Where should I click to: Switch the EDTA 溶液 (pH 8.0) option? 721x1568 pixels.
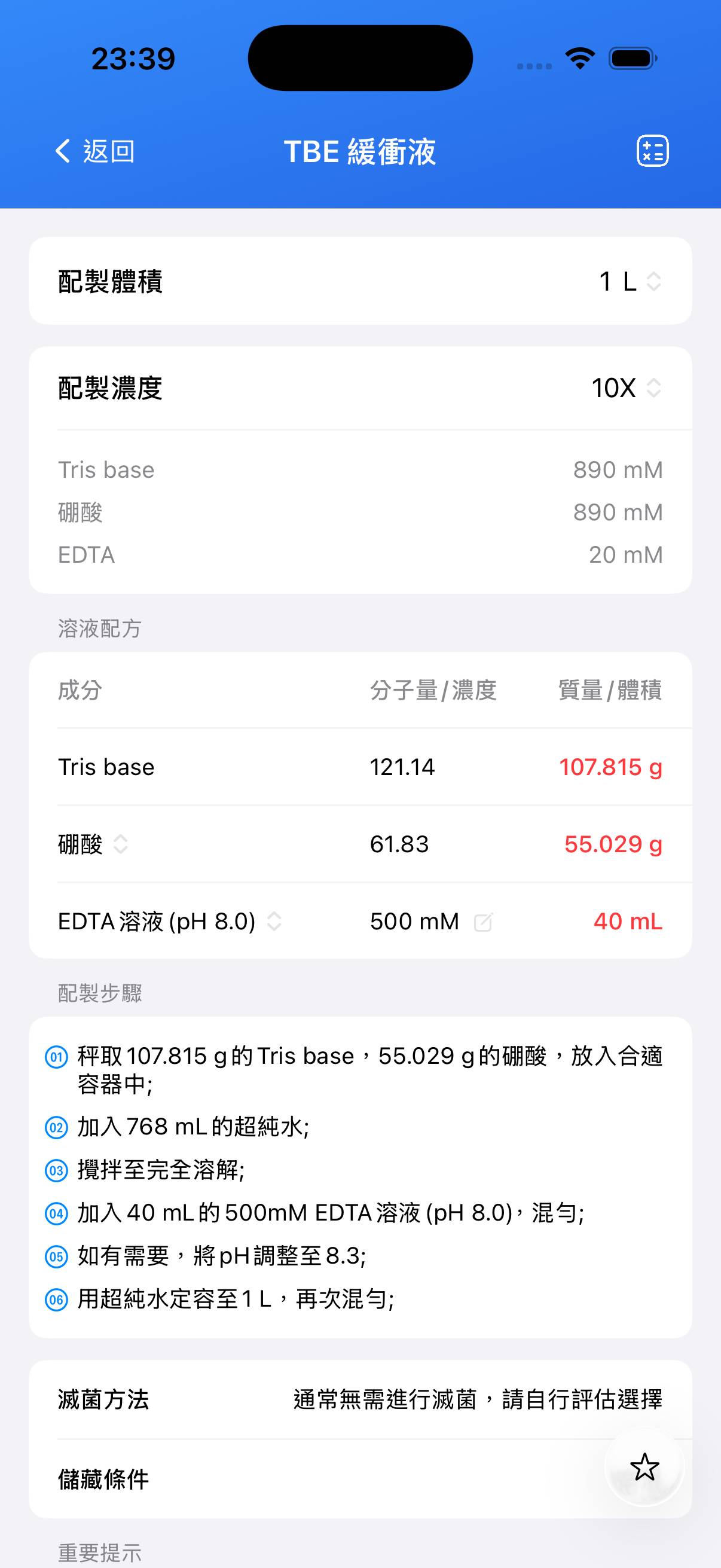(274, 922)
